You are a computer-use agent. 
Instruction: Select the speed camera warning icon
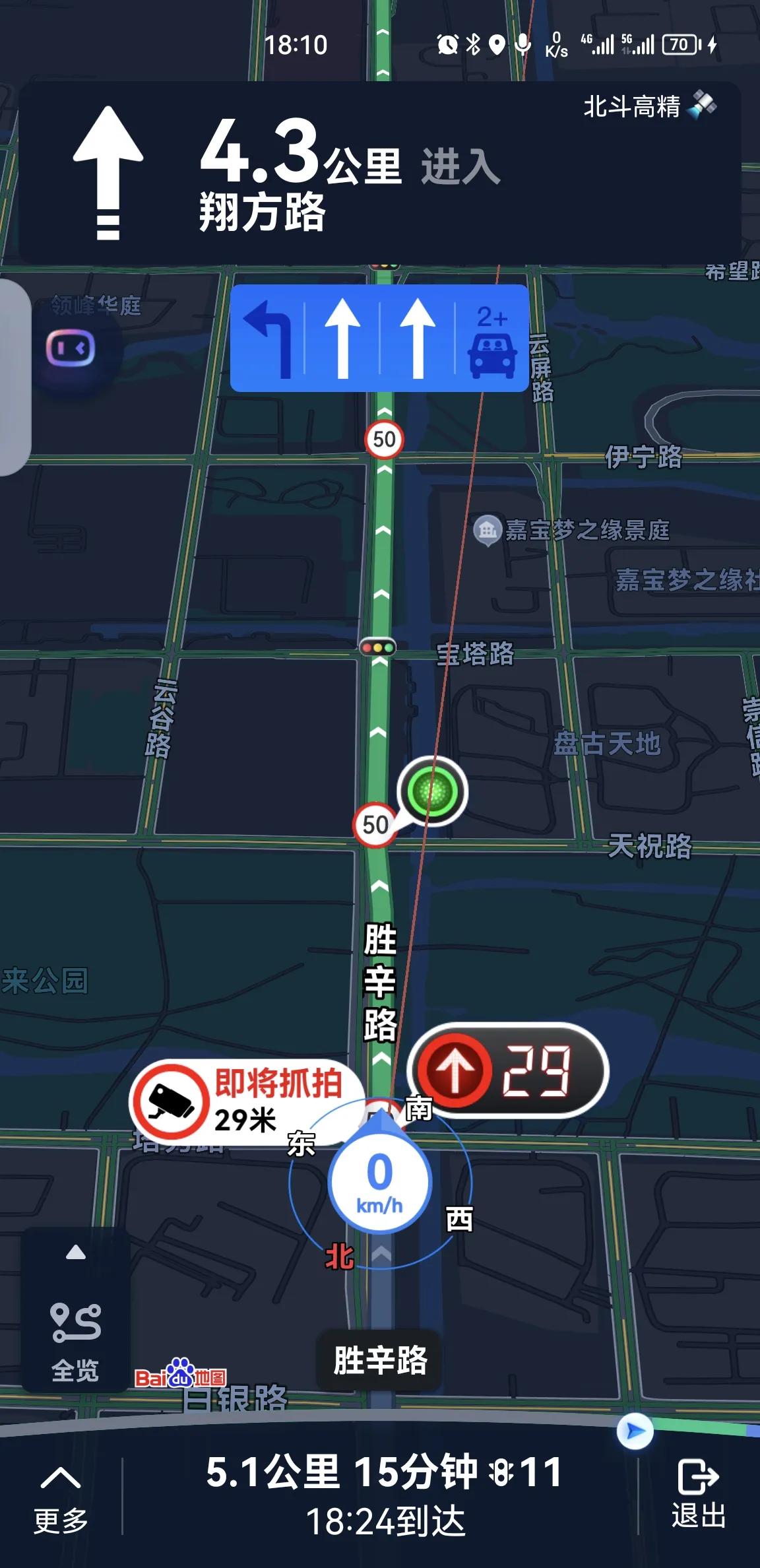tap(173, 1101)
